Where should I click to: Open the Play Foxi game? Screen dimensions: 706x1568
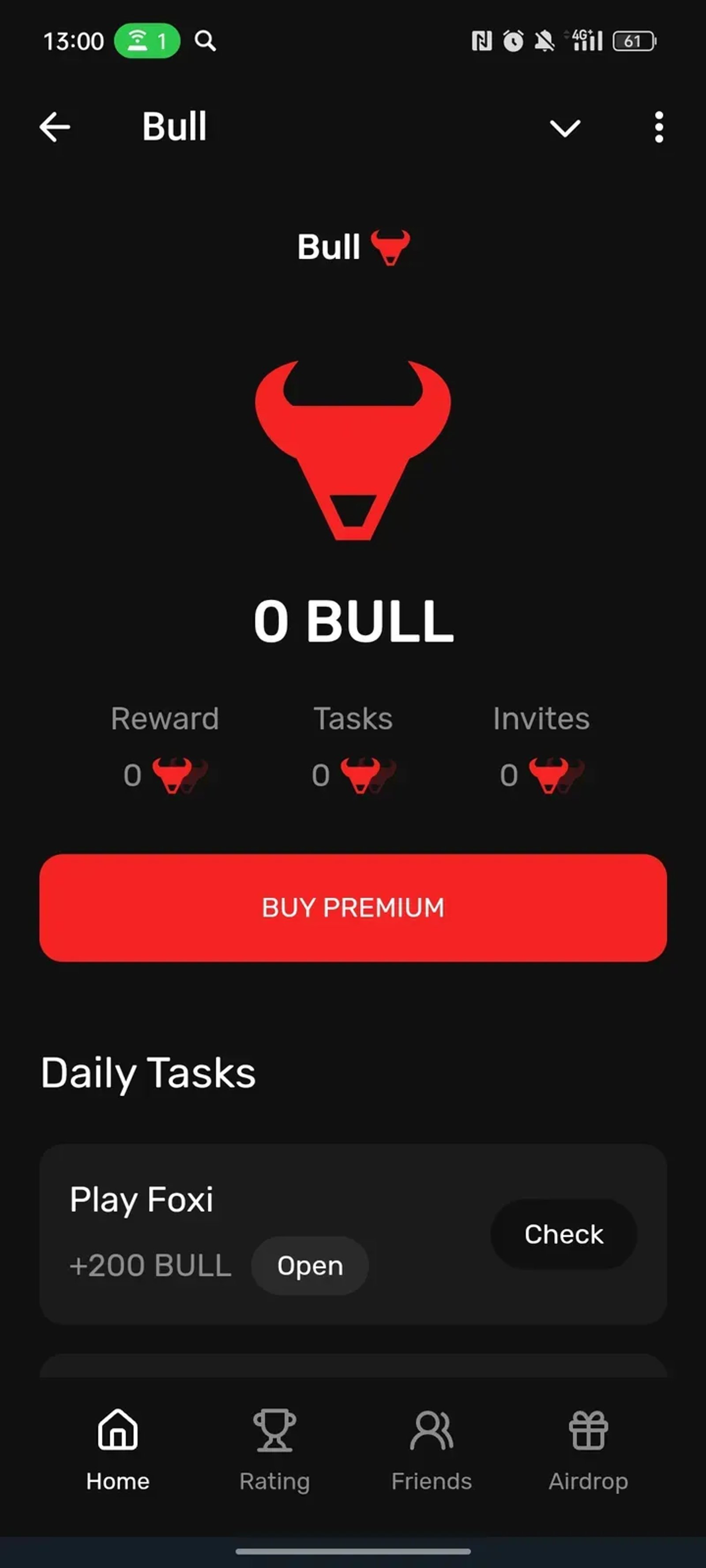coord(309,1264)
